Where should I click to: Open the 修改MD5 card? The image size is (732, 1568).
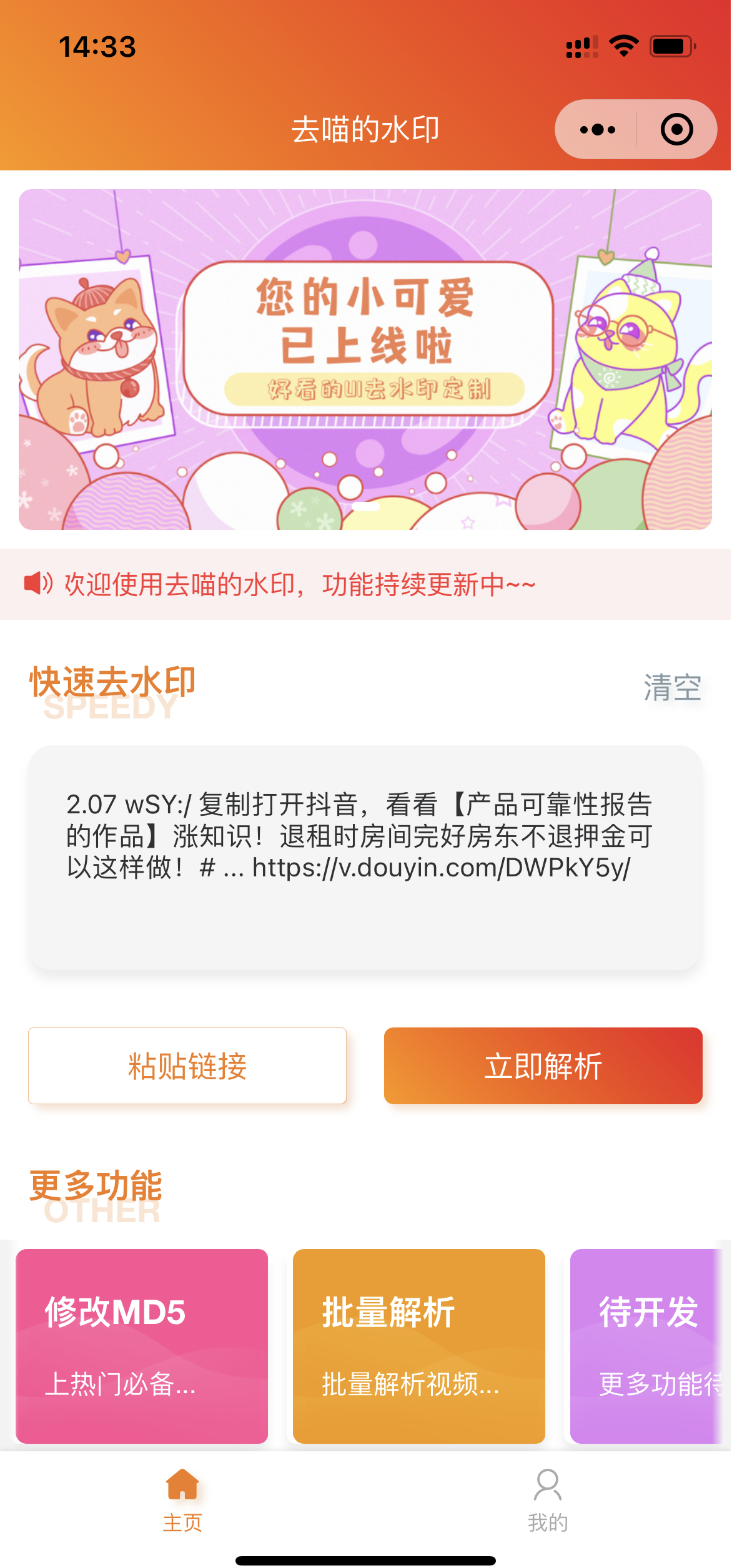pos(142,1346)
